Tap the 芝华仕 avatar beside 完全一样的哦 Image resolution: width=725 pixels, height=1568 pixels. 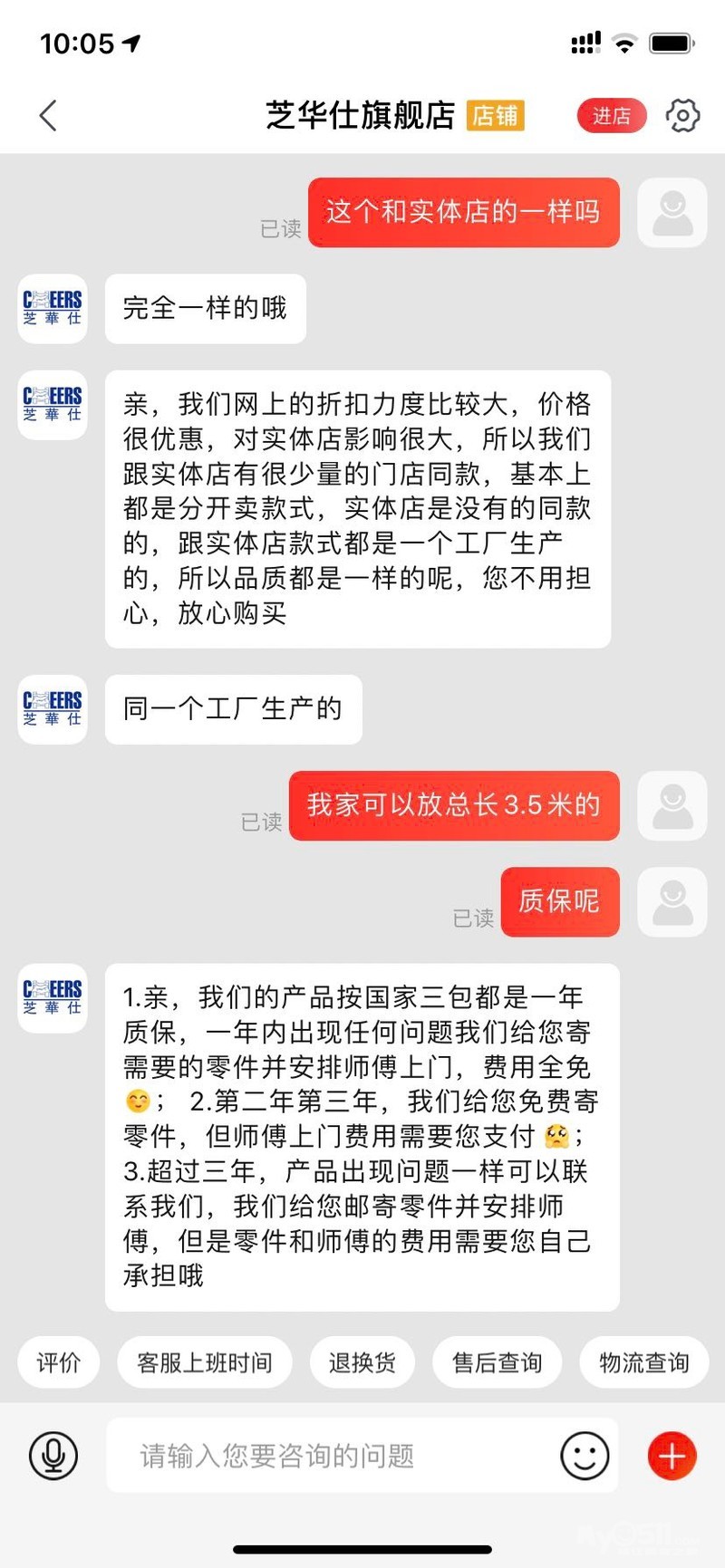[53, 309]
